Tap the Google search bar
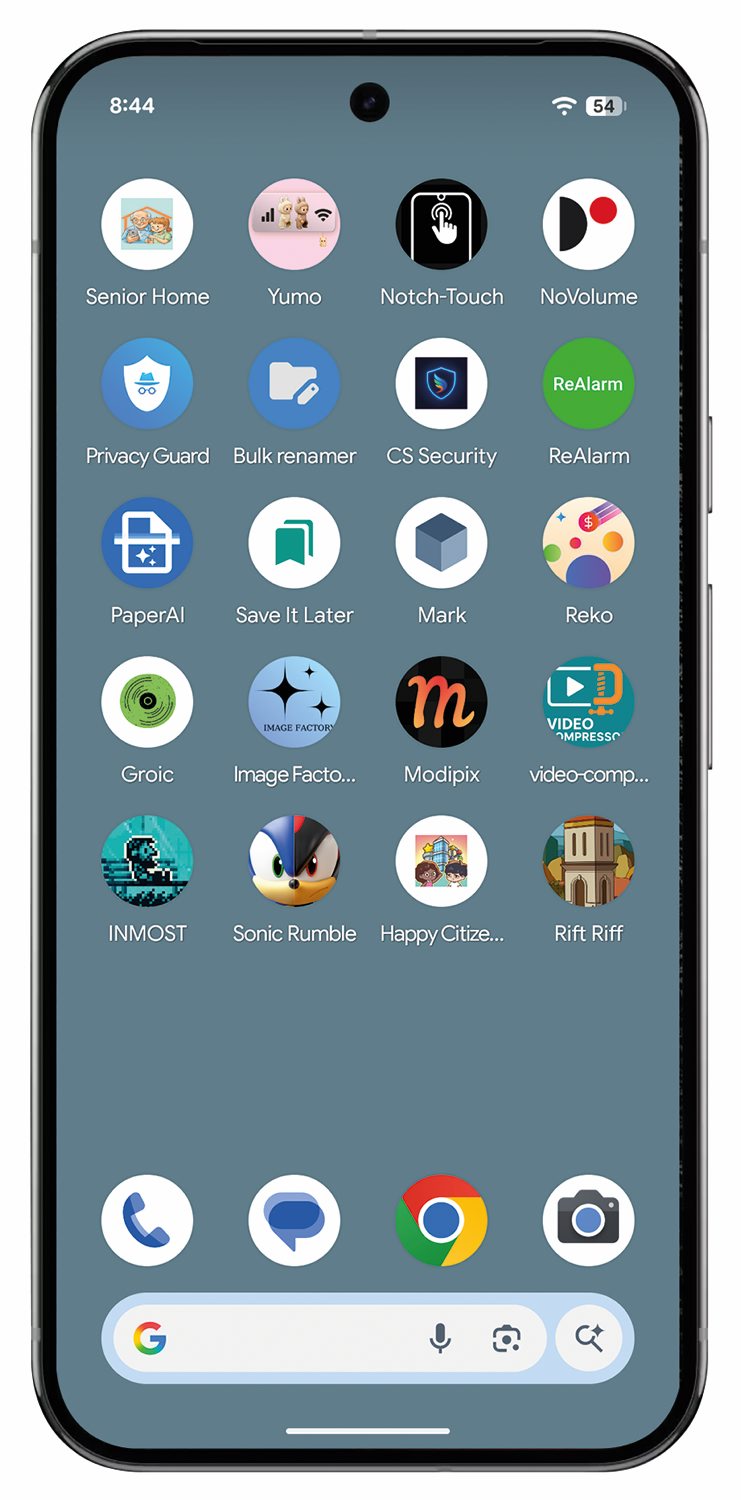741x1500 pixels. [x=290, y=1338]
